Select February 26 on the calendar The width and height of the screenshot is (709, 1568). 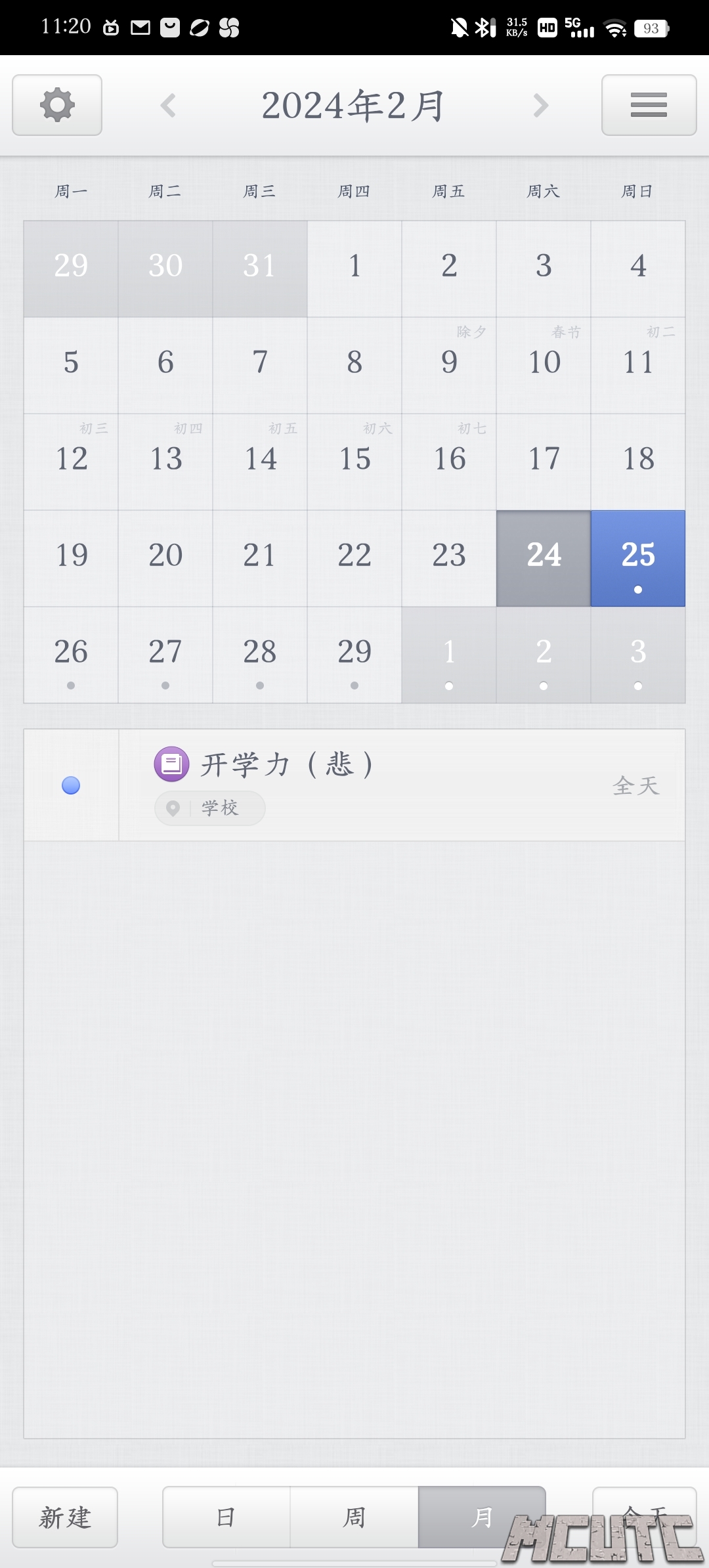(71, 655)
